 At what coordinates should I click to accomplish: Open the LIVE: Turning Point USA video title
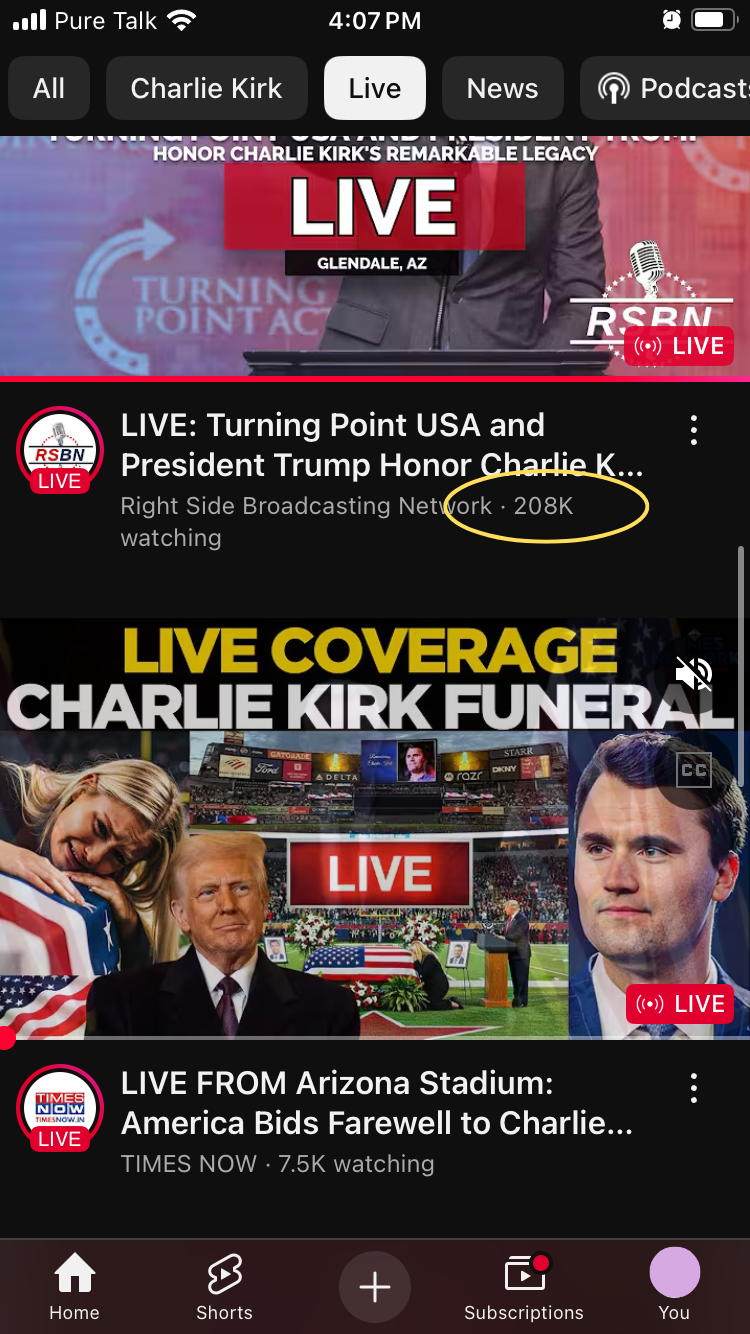(x=380, y=445)
